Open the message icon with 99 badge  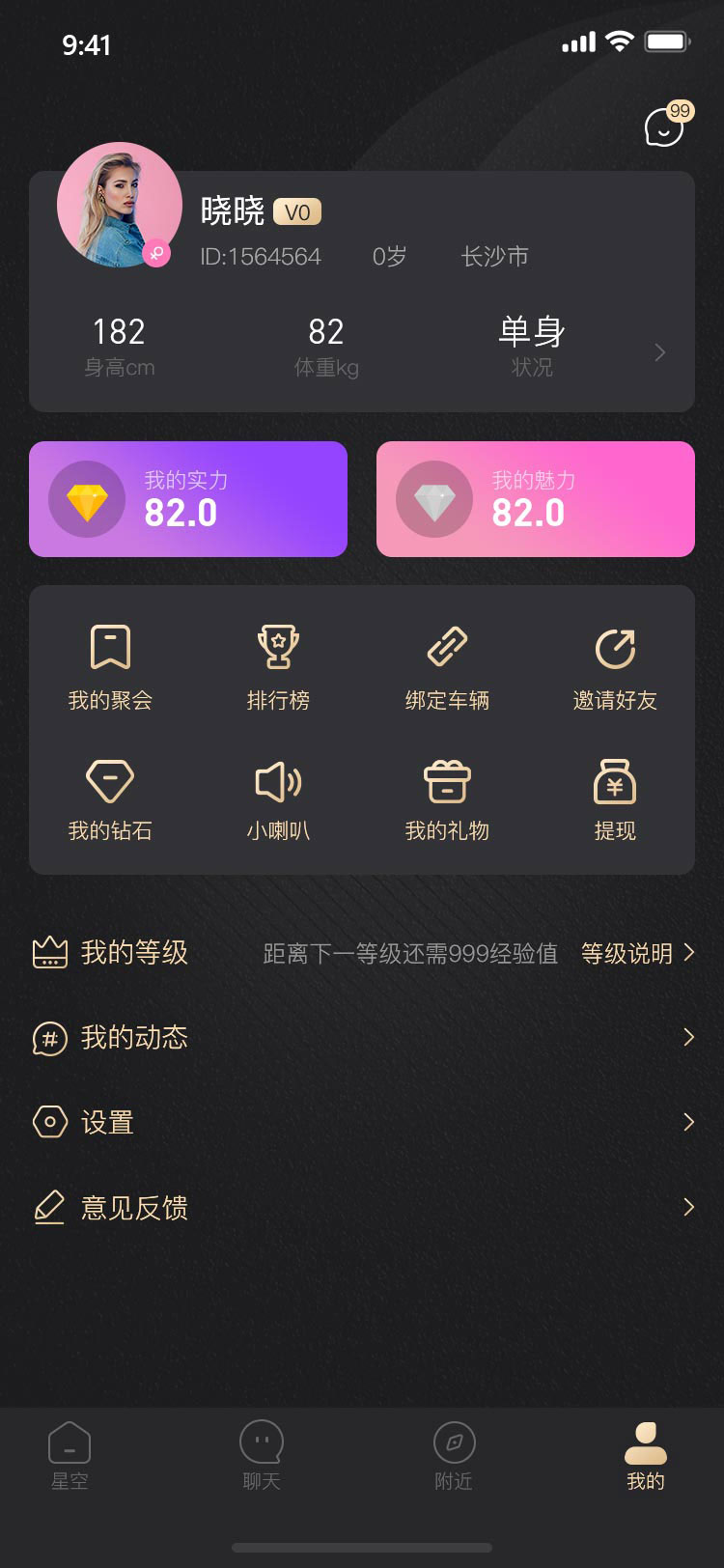click(666, 126)
